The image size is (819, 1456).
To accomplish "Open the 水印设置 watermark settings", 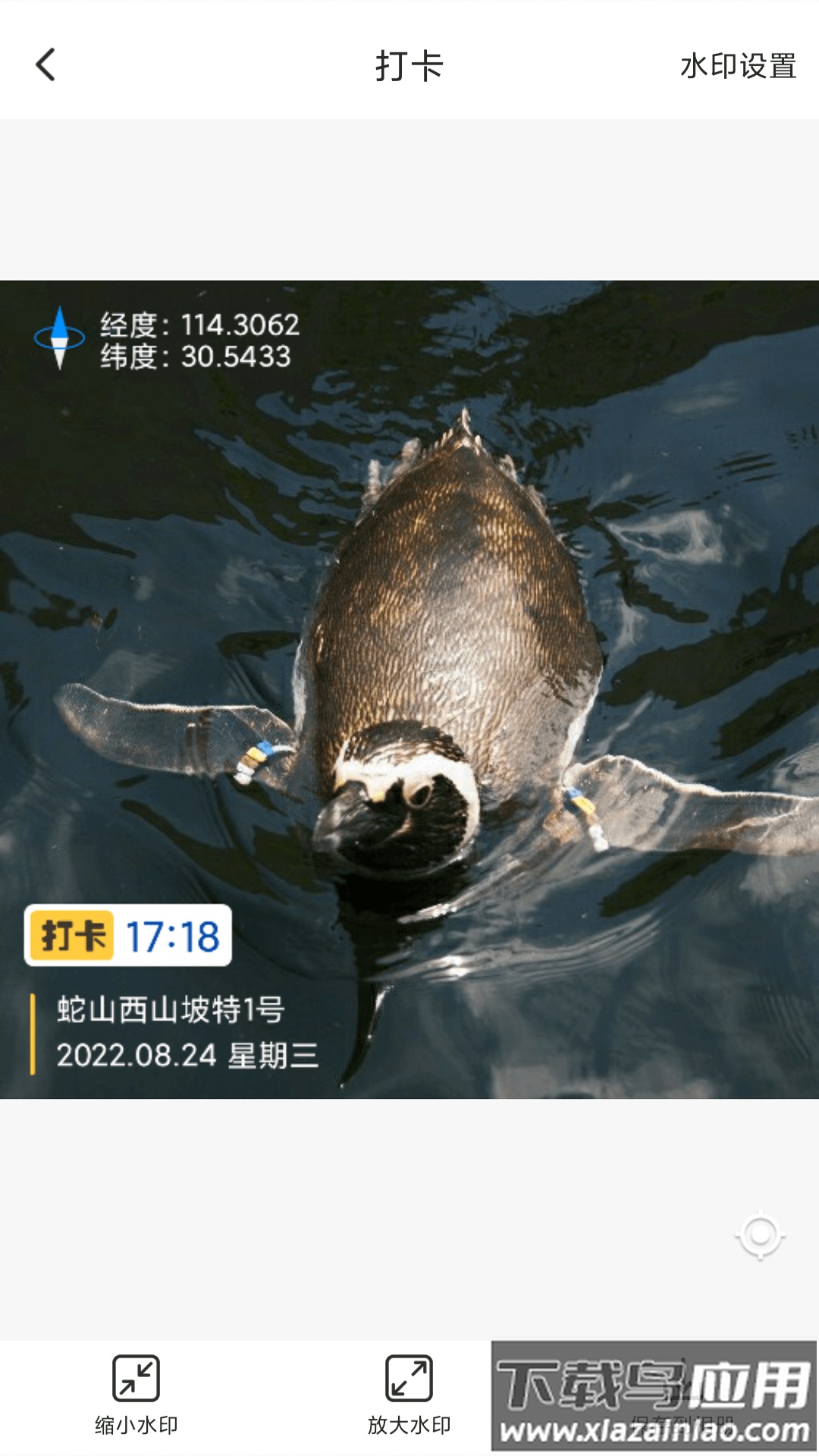I will click(739, 68).
